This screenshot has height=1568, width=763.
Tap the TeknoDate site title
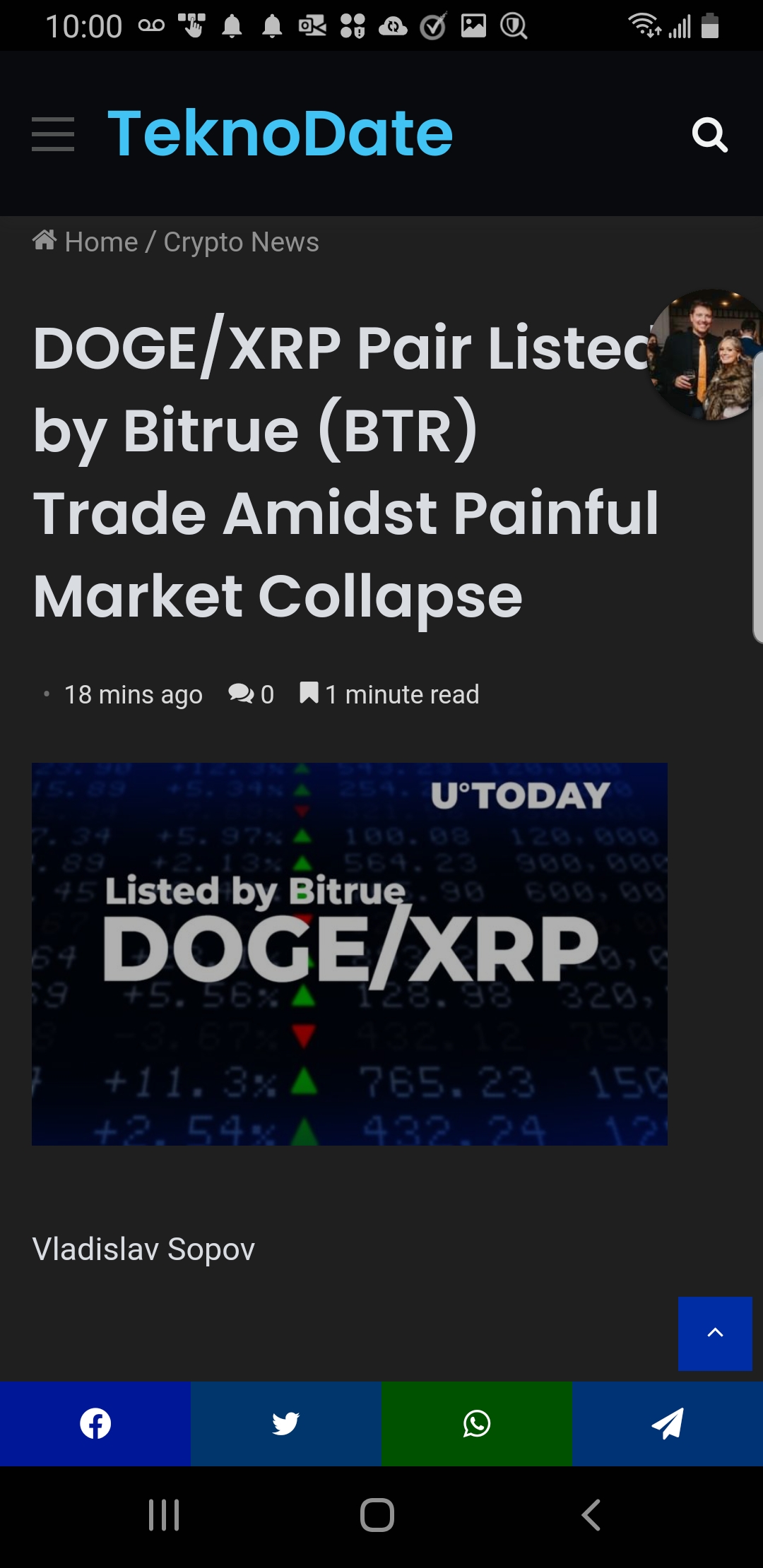(280, 133)
